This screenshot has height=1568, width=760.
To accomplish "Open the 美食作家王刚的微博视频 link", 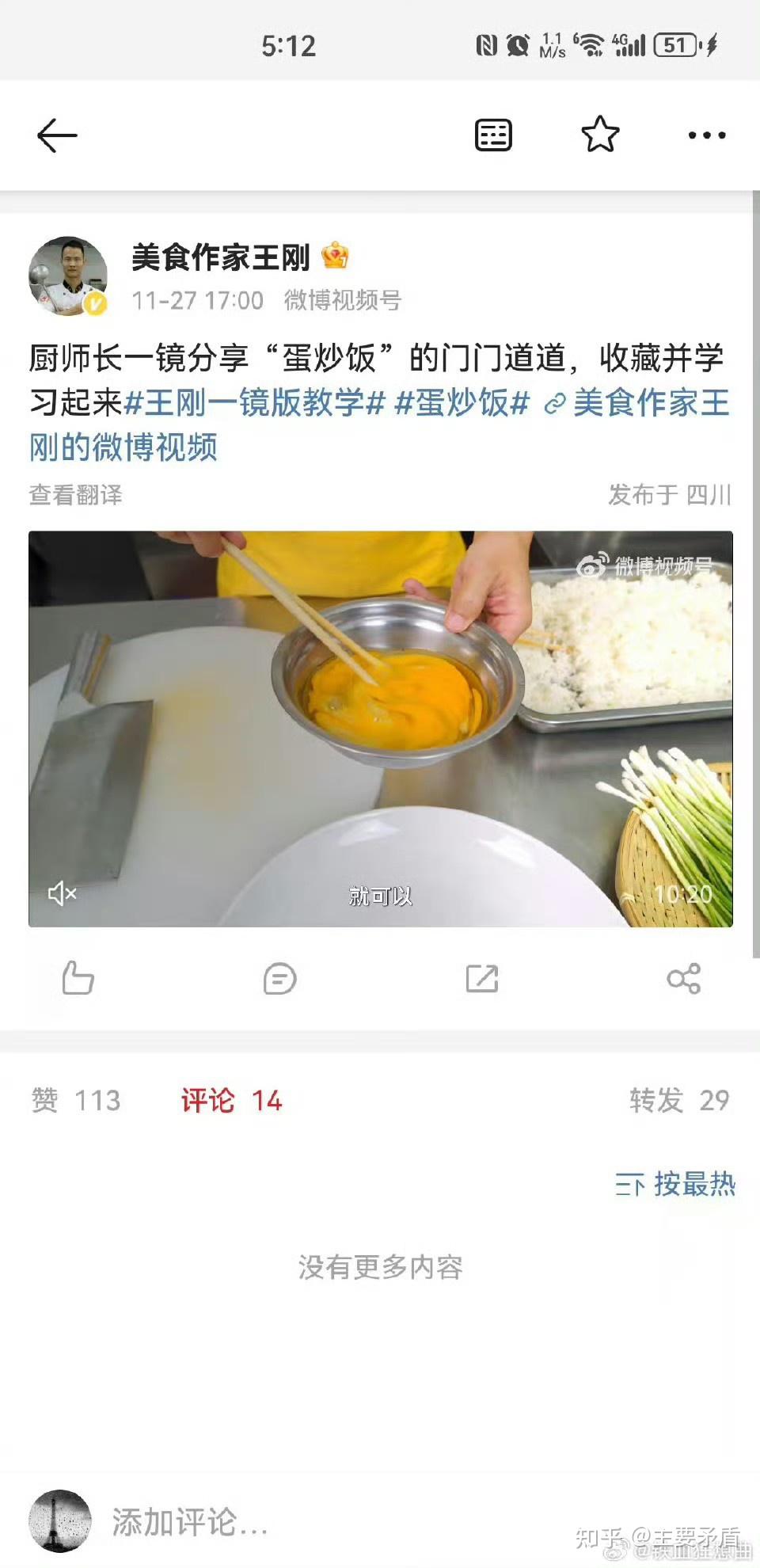I will pyautogui.click(x=380, y=424).
